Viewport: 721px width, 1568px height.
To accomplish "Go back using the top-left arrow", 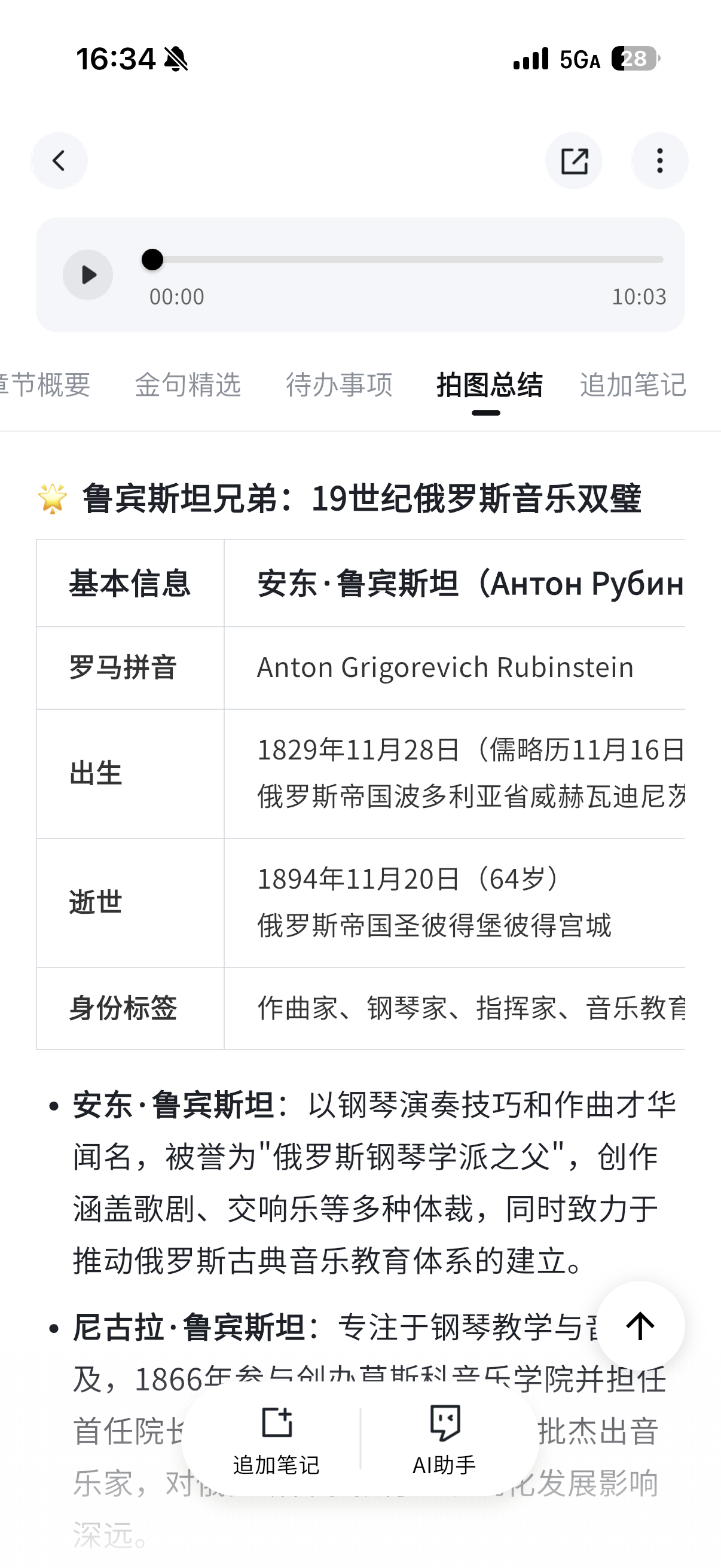I will click(x=59, y=161).
